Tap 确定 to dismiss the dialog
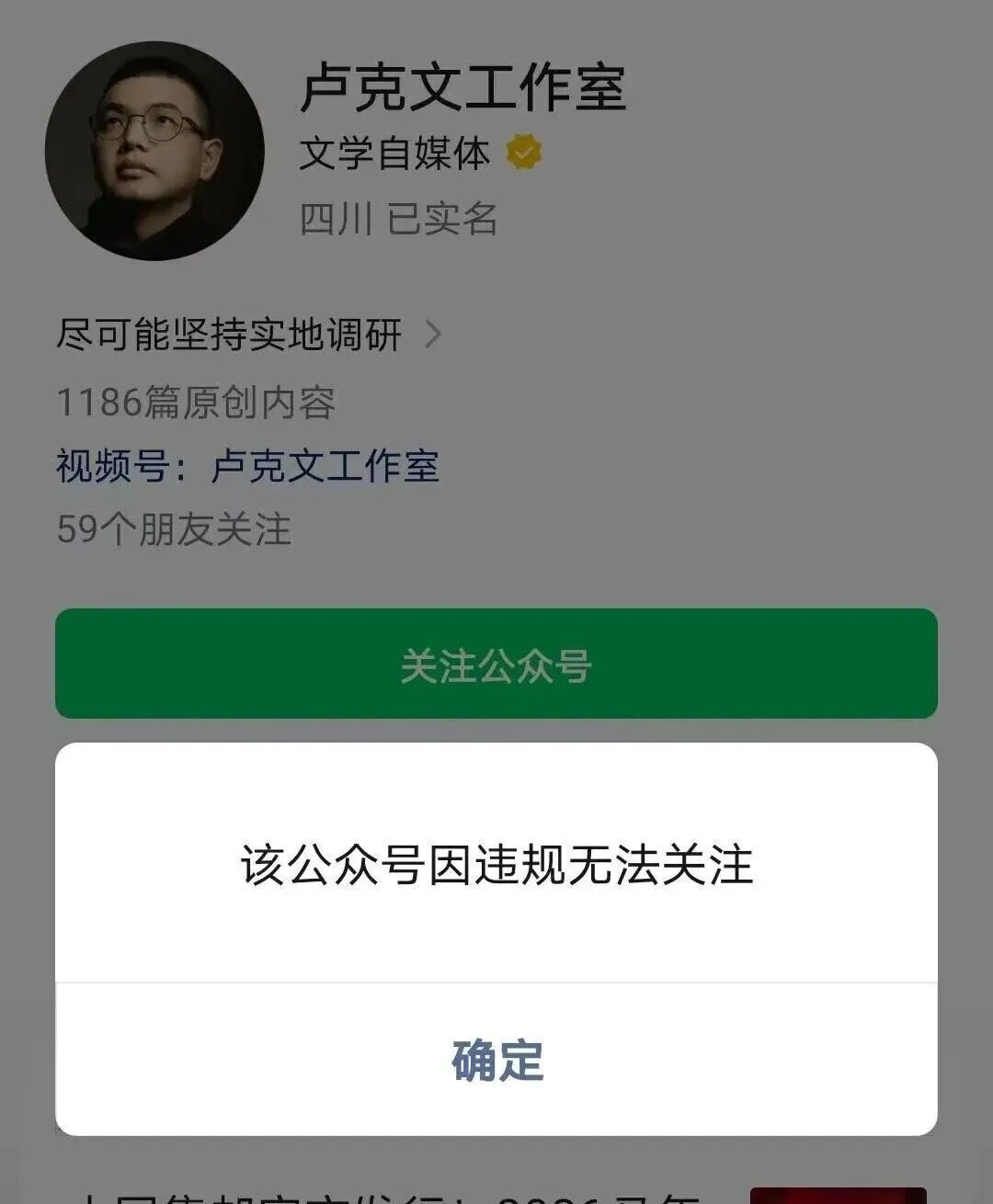993x1204 pixels. pyautogui.click(x=496, y=1061)
